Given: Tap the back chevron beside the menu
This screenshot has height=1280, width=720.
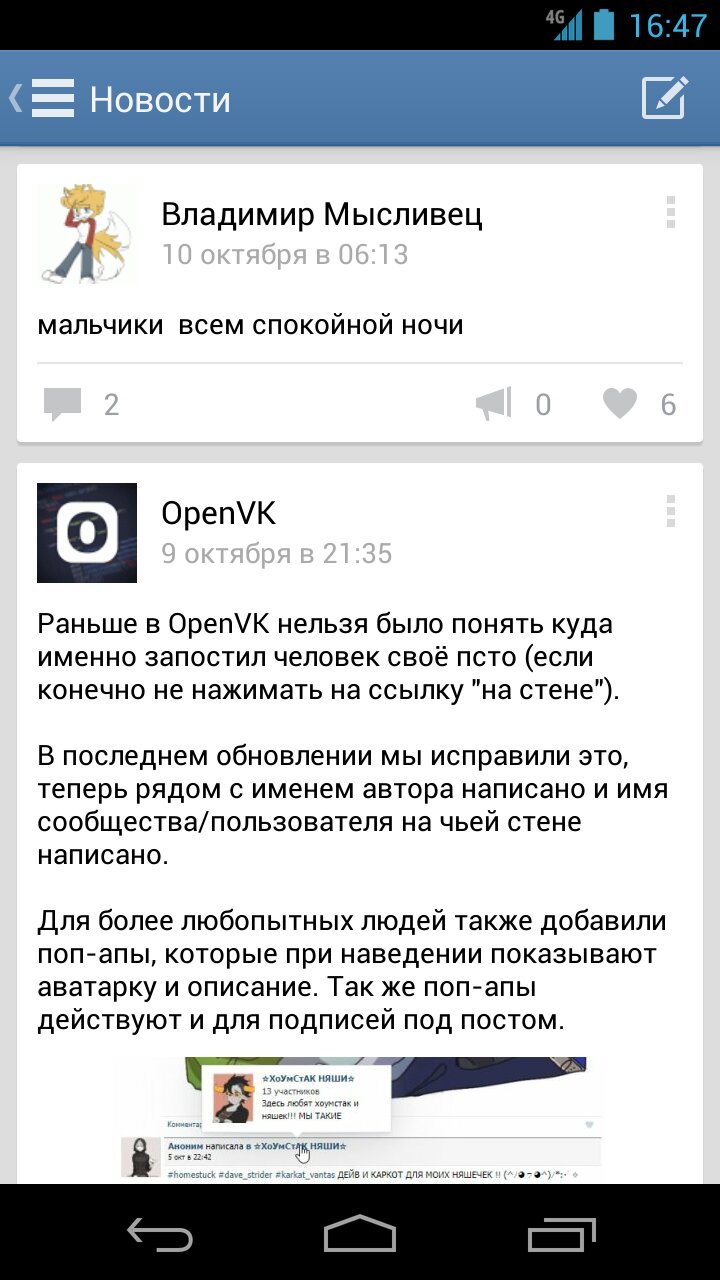Looking at the screenshot, I should (14, 98).
